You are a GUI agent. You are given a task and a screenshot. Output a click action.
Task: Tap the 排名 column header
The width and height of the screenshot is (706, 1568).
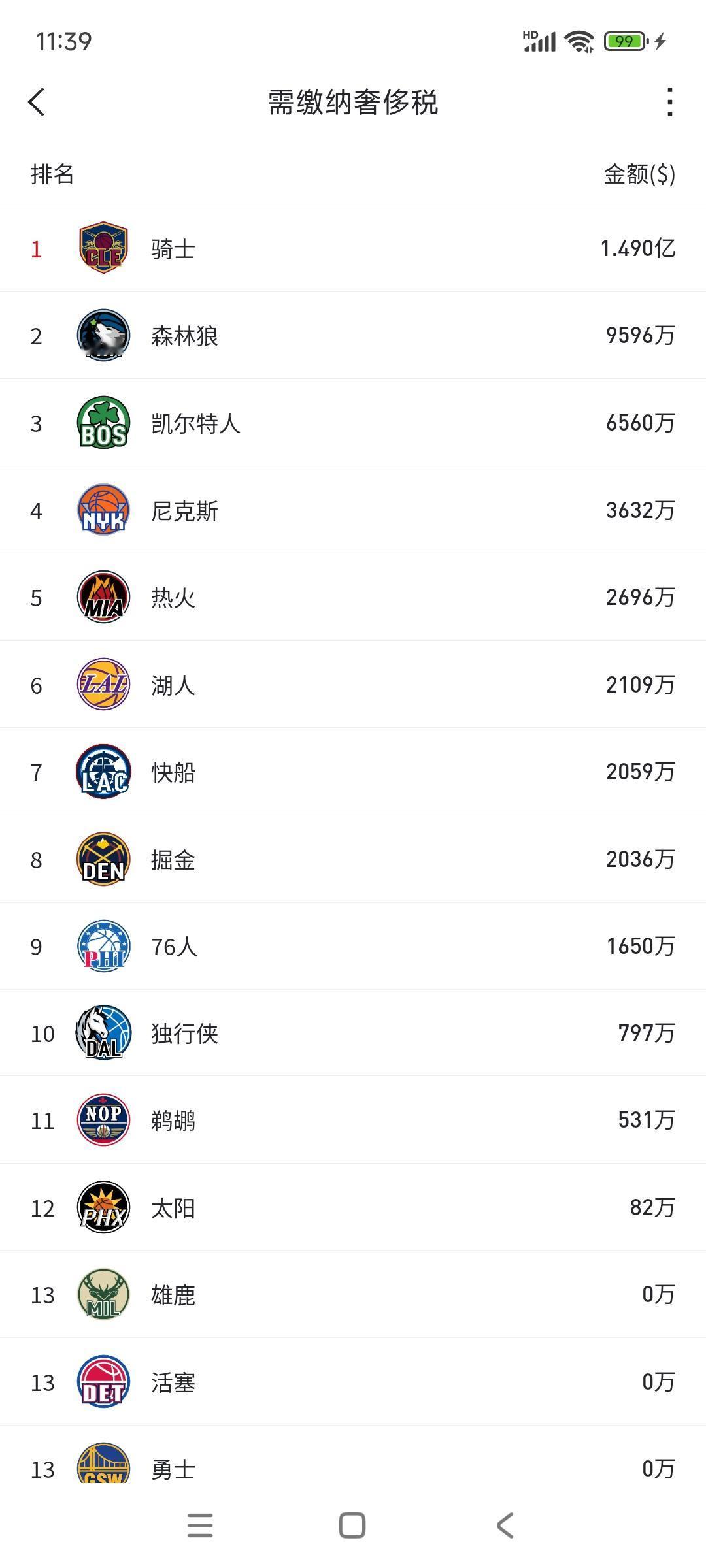click(52, 174)
